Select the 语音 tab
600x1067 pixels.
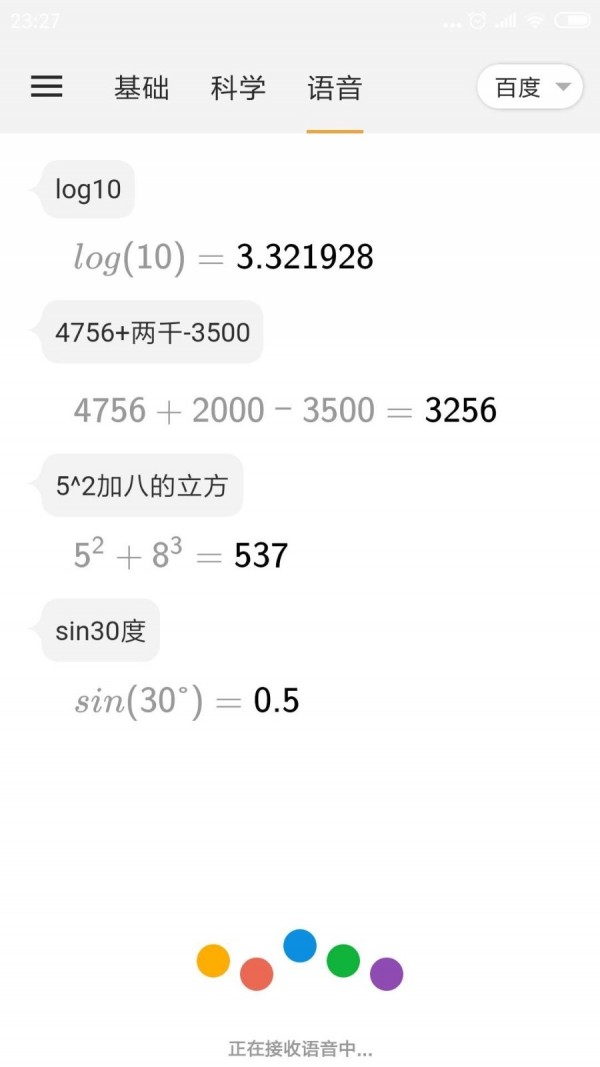tap(335, 88)
